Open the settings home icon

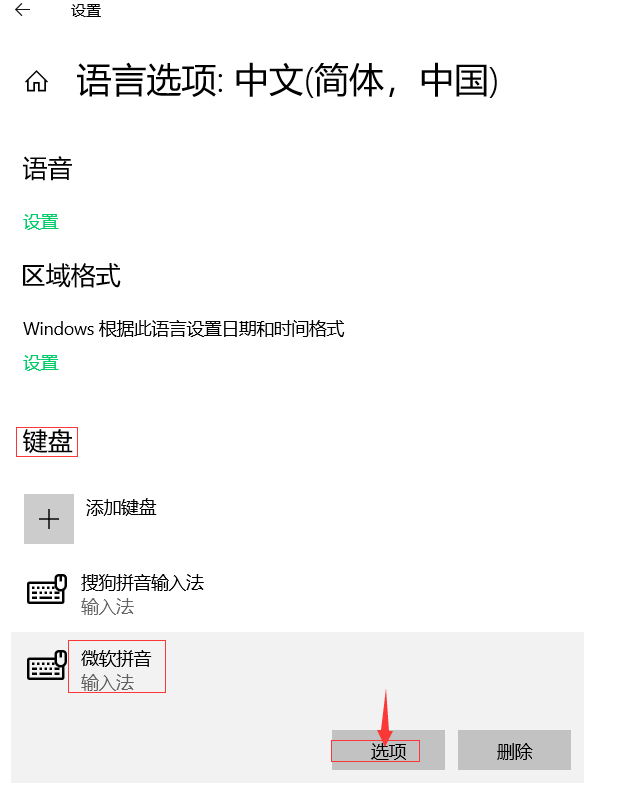(36, 82)
